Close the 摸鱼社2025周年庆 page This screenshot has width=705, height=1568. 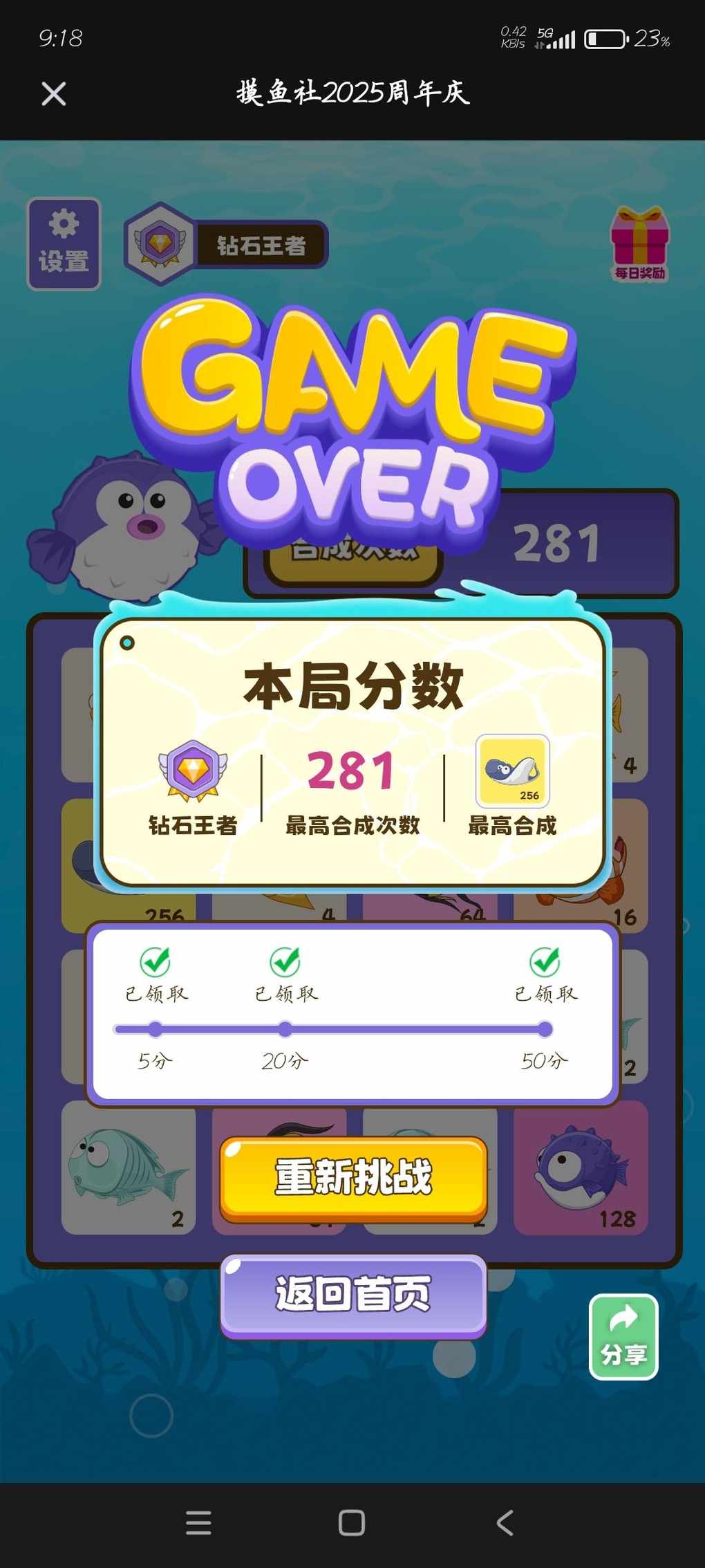53,93
